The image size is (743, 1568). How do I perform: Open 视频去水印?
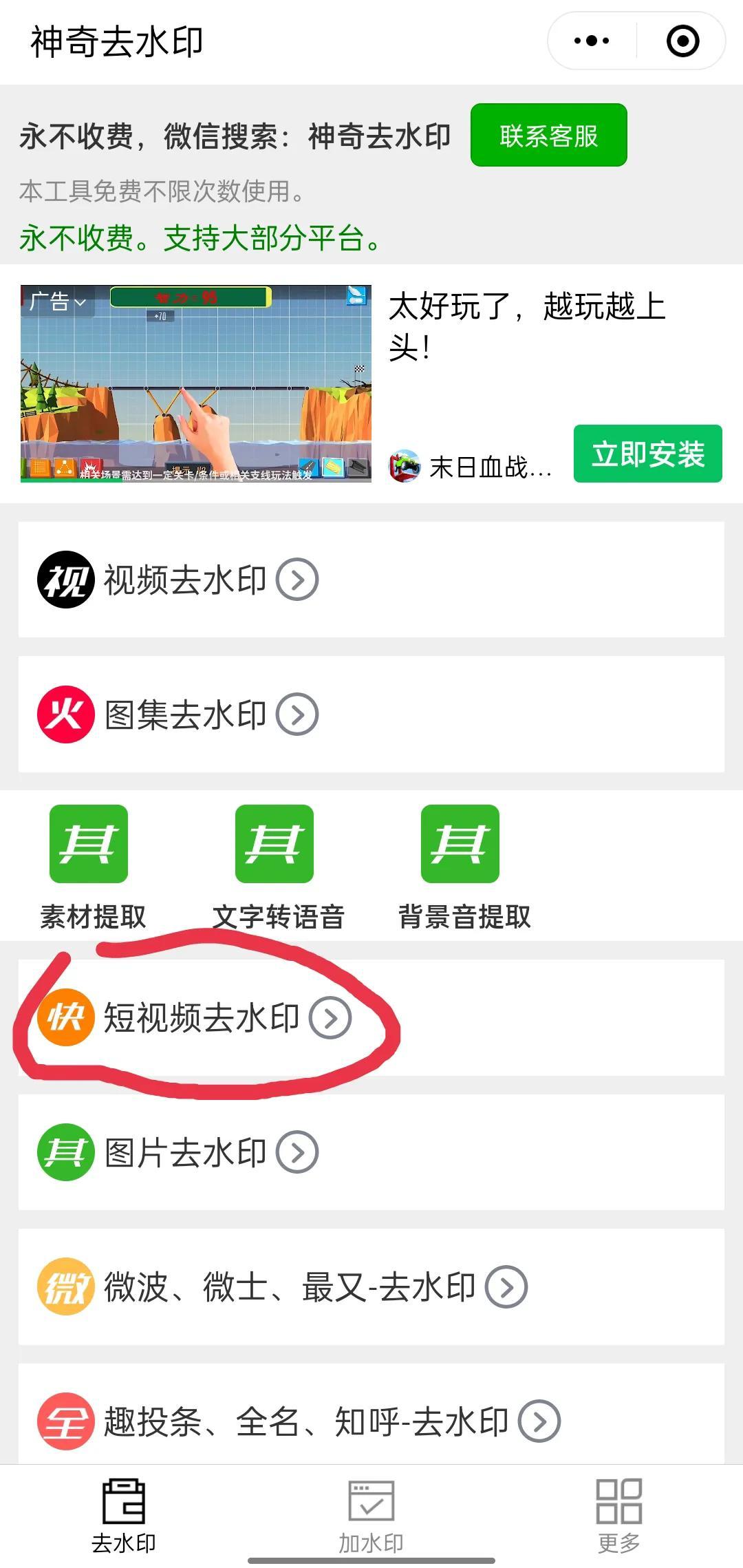pos(186,580)
